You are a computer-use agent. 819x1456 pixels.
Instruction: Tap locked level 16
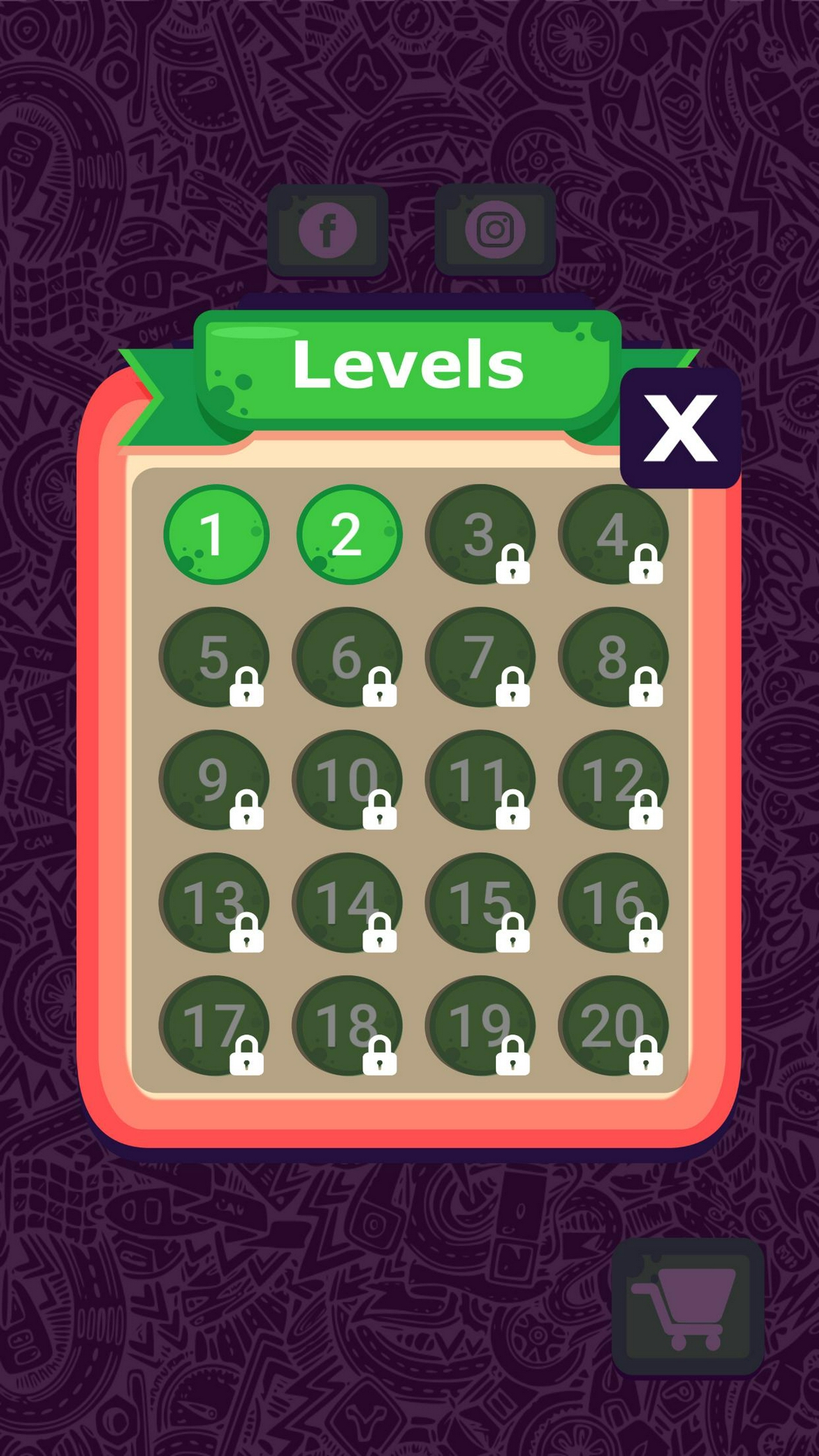click(x=613, y=902)
